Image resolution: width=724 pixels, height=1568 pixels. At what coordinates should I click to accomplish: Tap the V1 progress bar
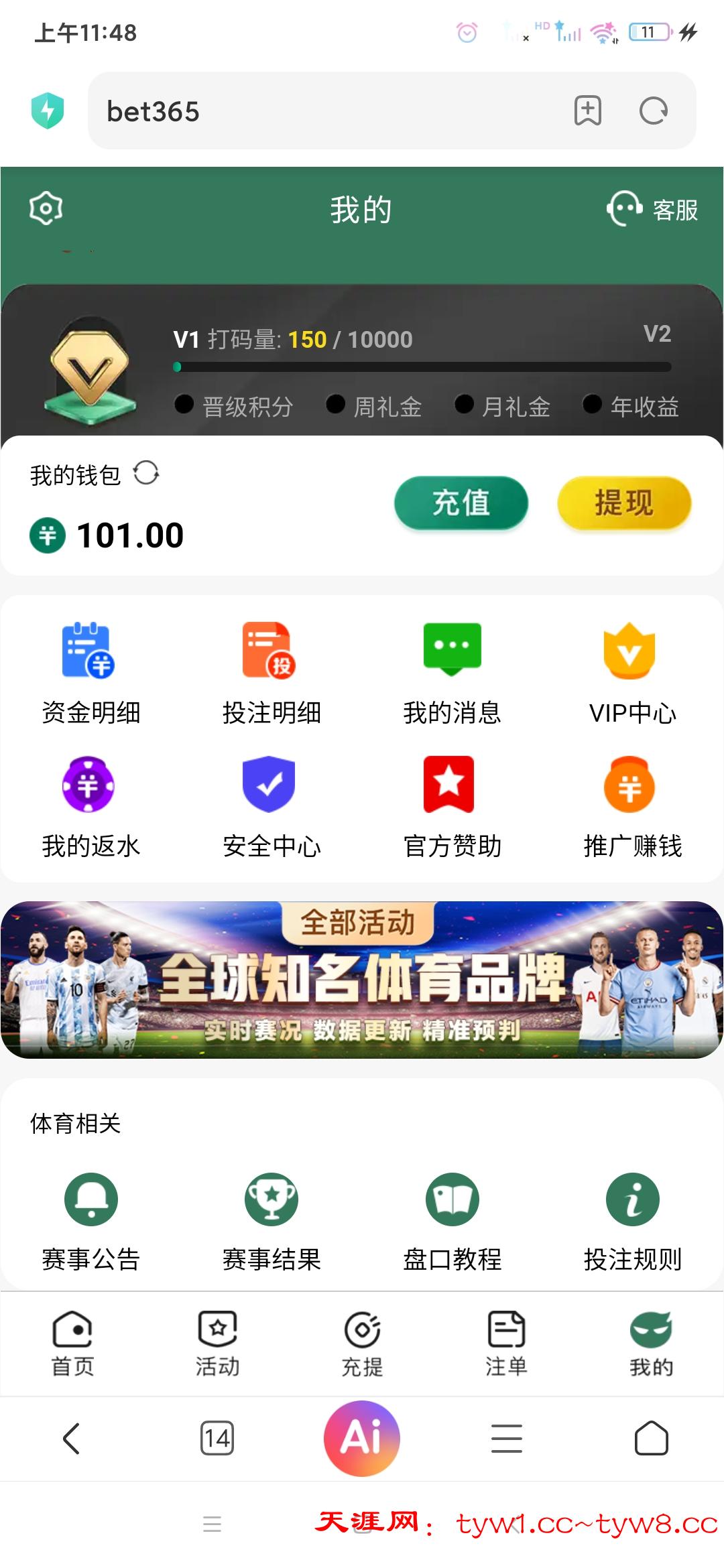click(422, 367)
